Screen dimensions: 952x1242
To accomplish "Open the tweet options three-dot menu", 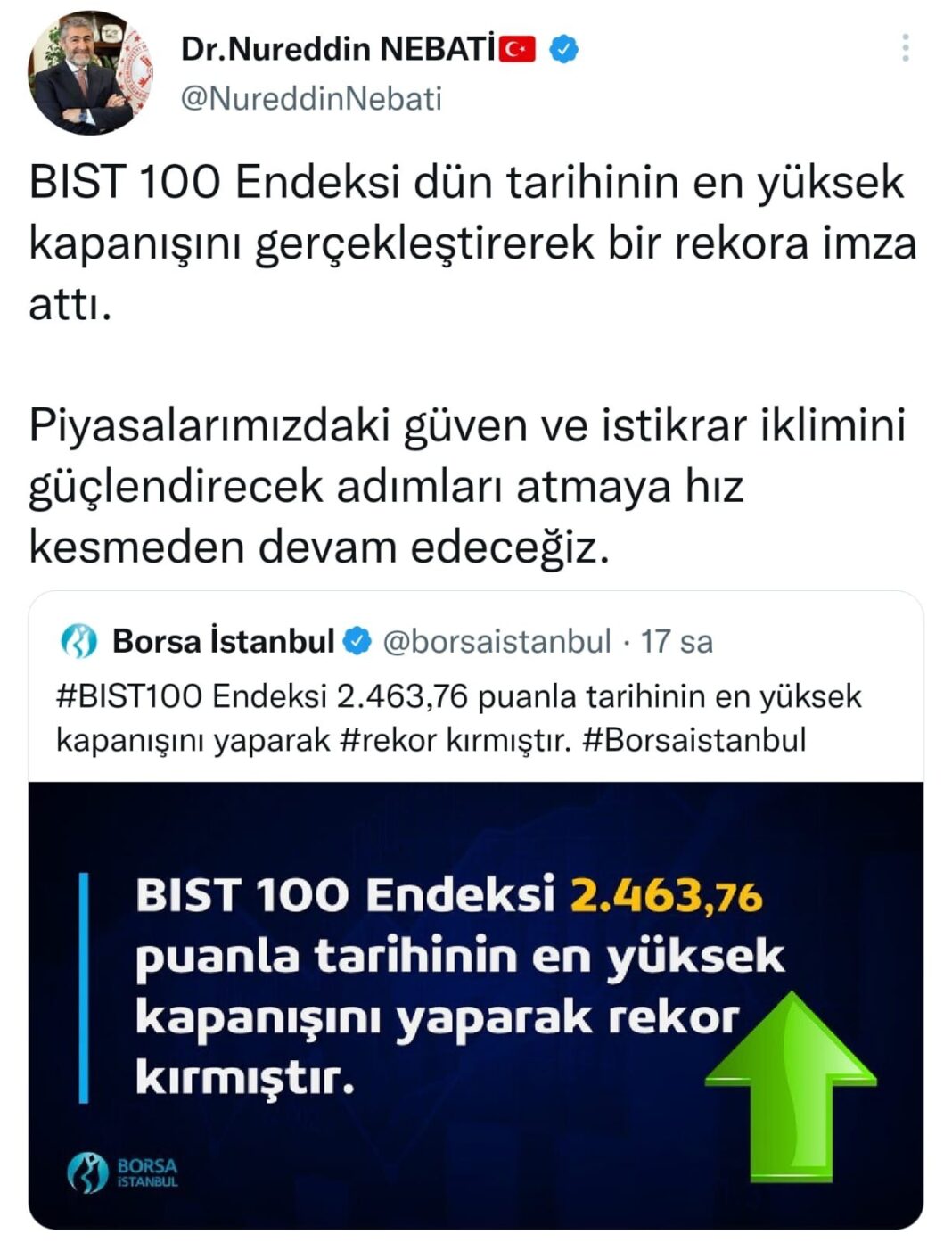I will pos(907,45).
